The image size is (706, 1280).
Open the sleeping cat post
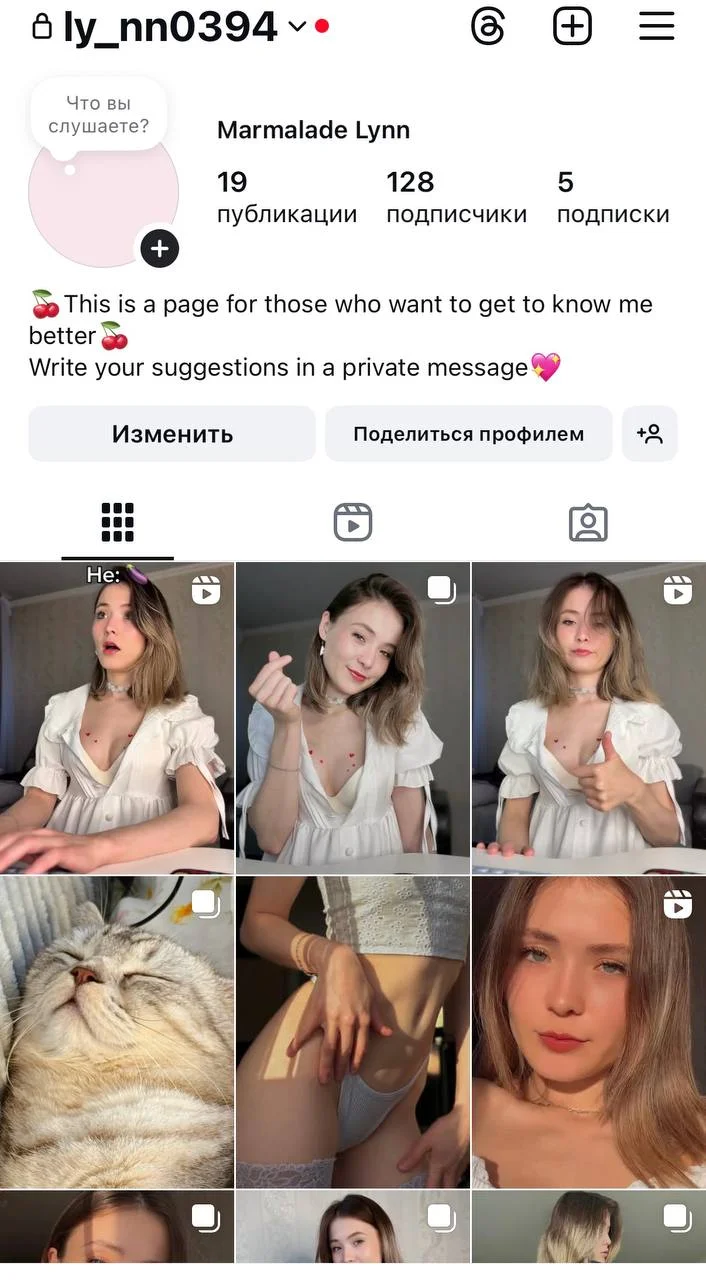(117, 1032)
